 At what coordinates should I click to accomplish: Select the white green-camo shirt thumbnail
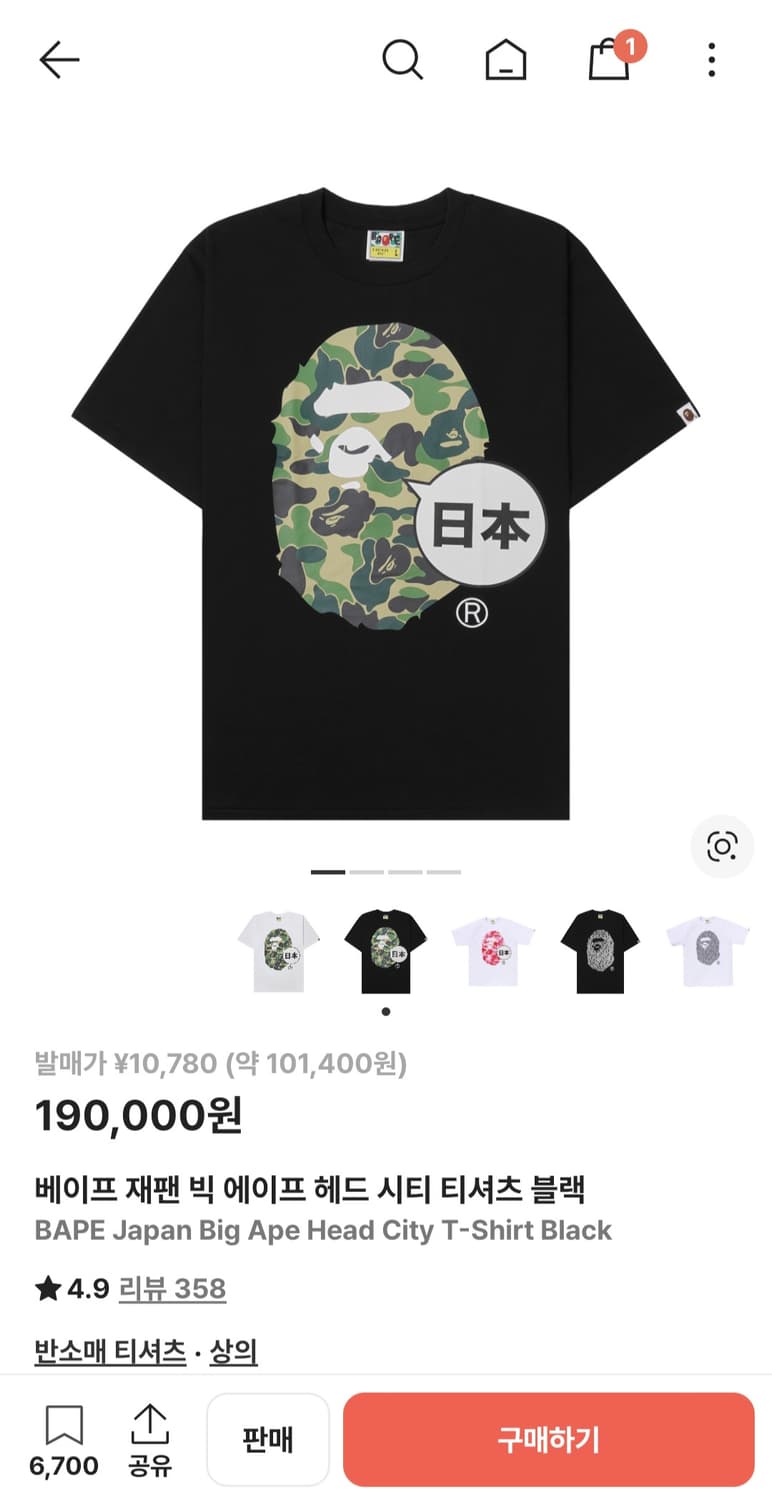[279, 951]
